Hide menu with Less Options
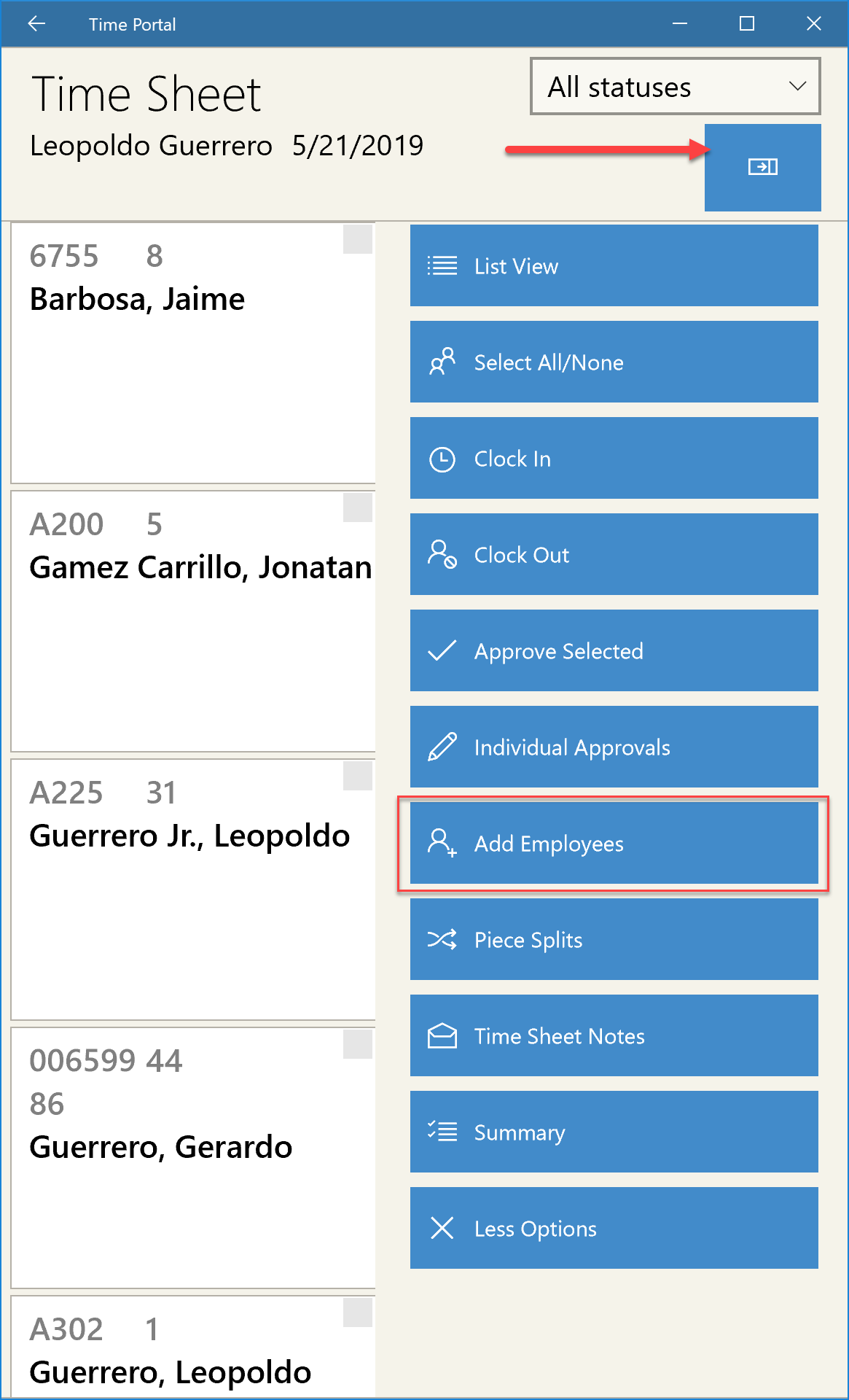This screenshot has width=849, height=1400. (x=614, y=1229)
